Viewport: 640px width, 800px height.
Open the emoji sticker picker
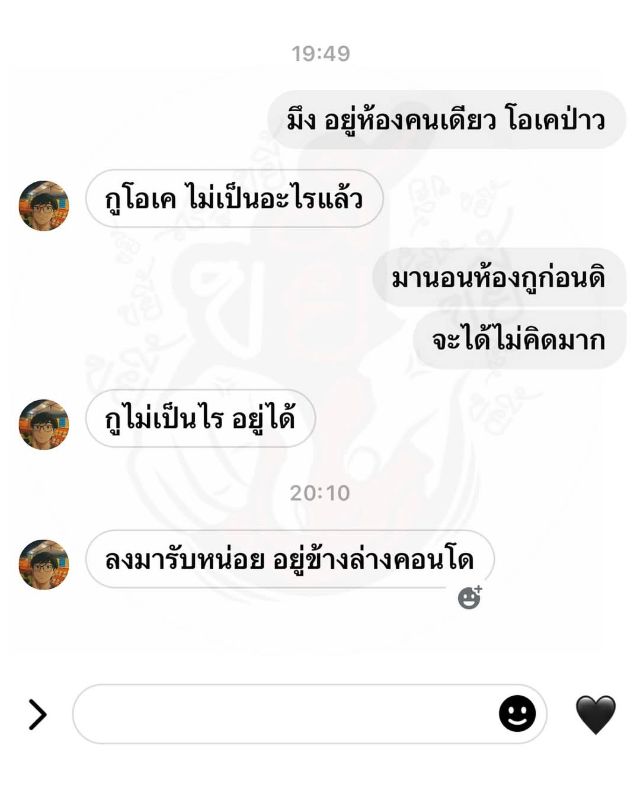click(517, 714)
